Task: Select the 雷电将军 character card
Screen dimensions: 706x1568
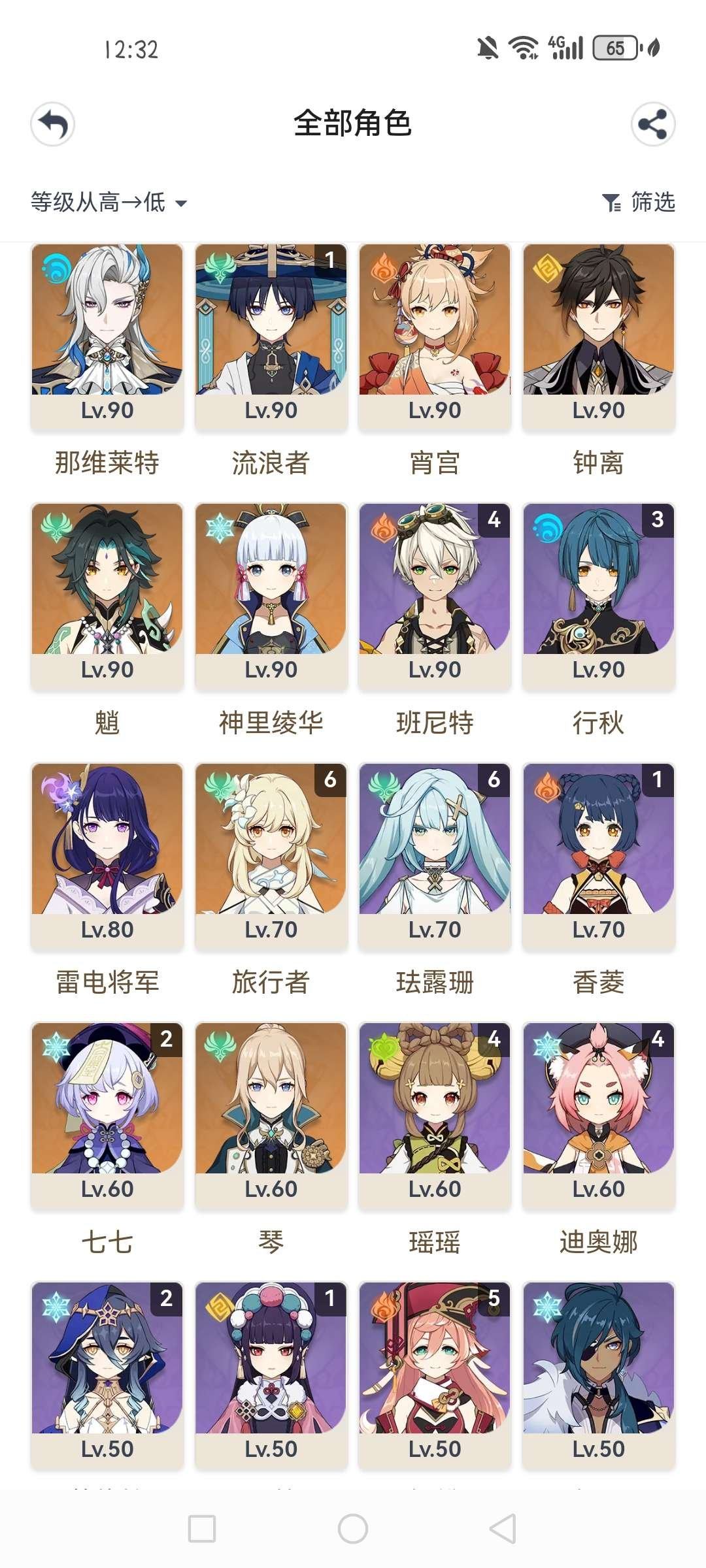Action: click(x=107, y=856)
